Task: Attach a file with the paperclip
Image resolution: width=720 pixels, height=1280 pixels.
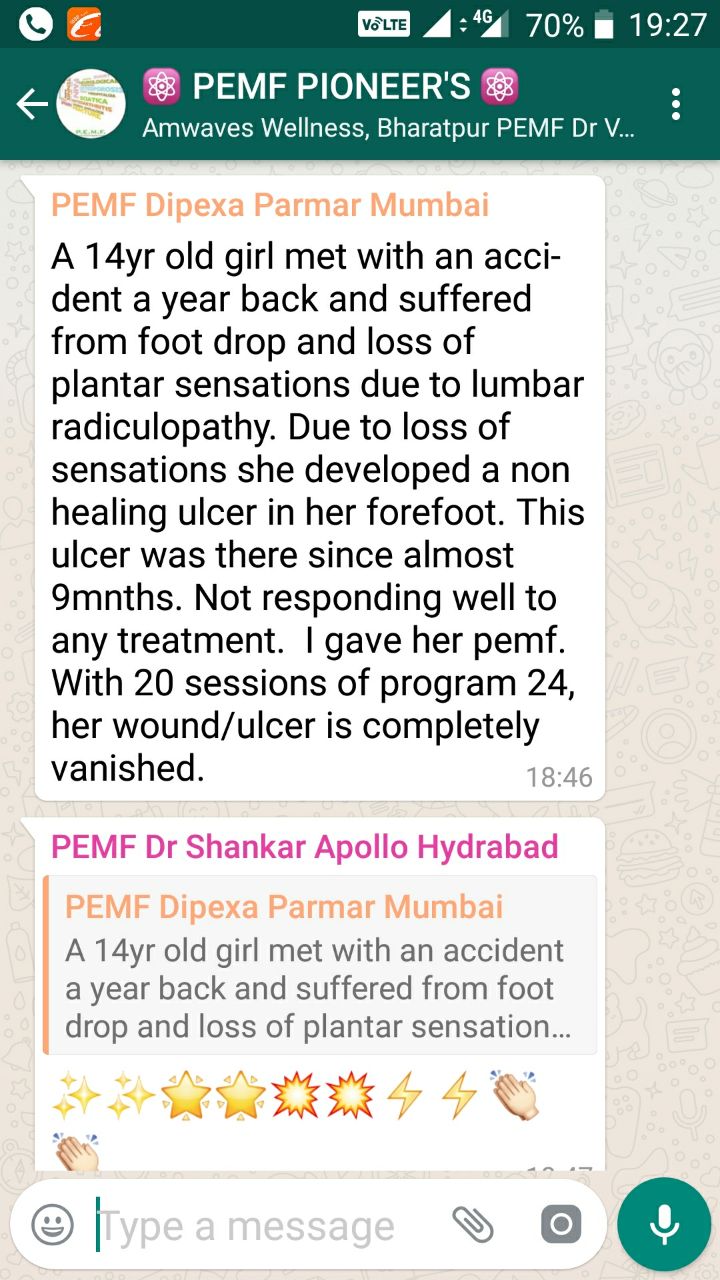Action: 474,1223
